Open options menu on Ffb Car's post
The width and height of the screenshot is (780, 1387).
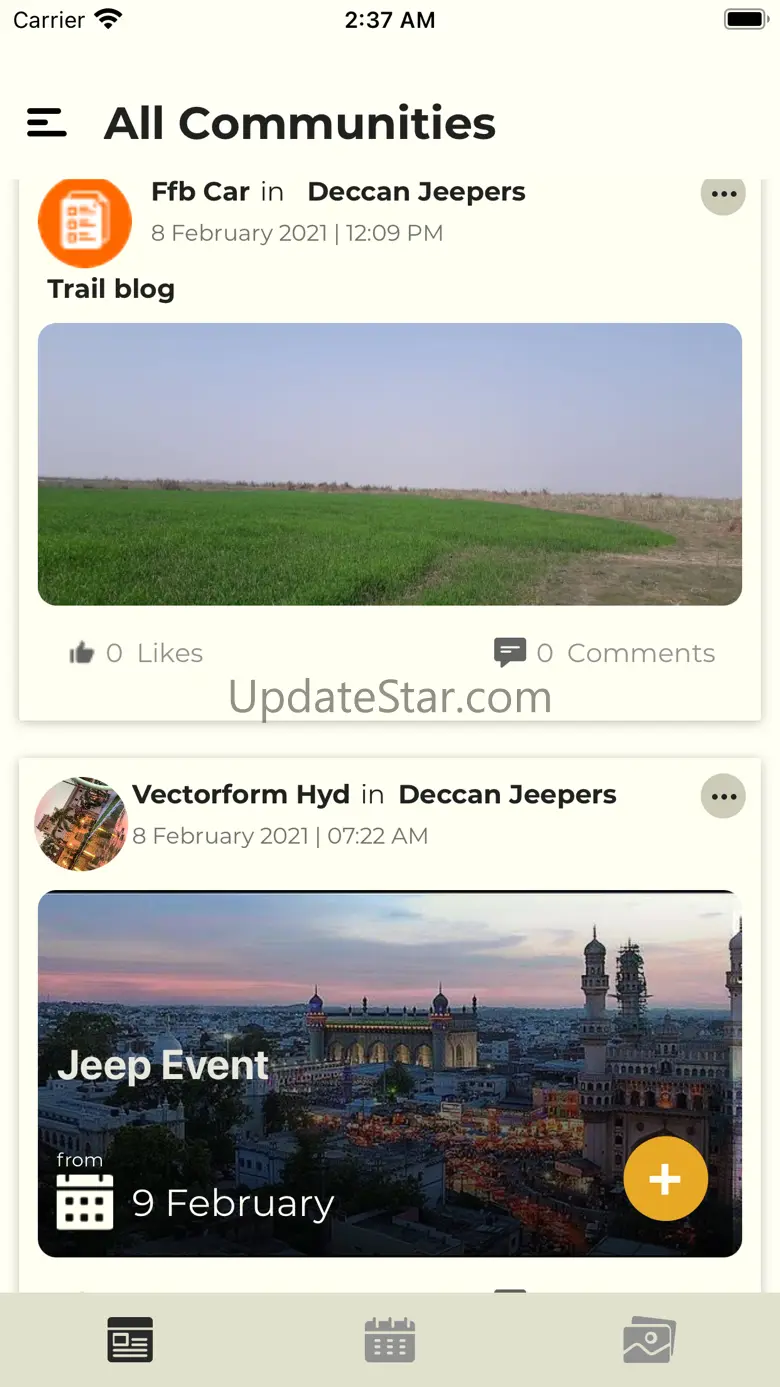(x=723, y=194)
